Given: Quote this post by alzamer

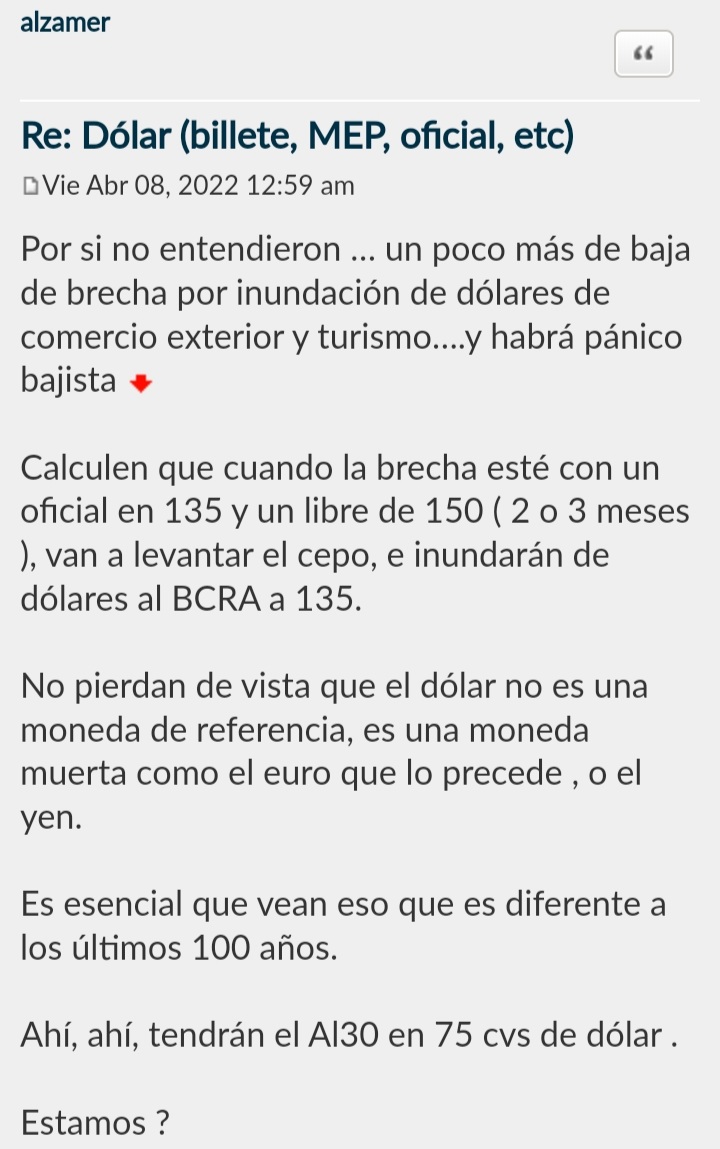Looking at the screenshot, I should point(644,54).
